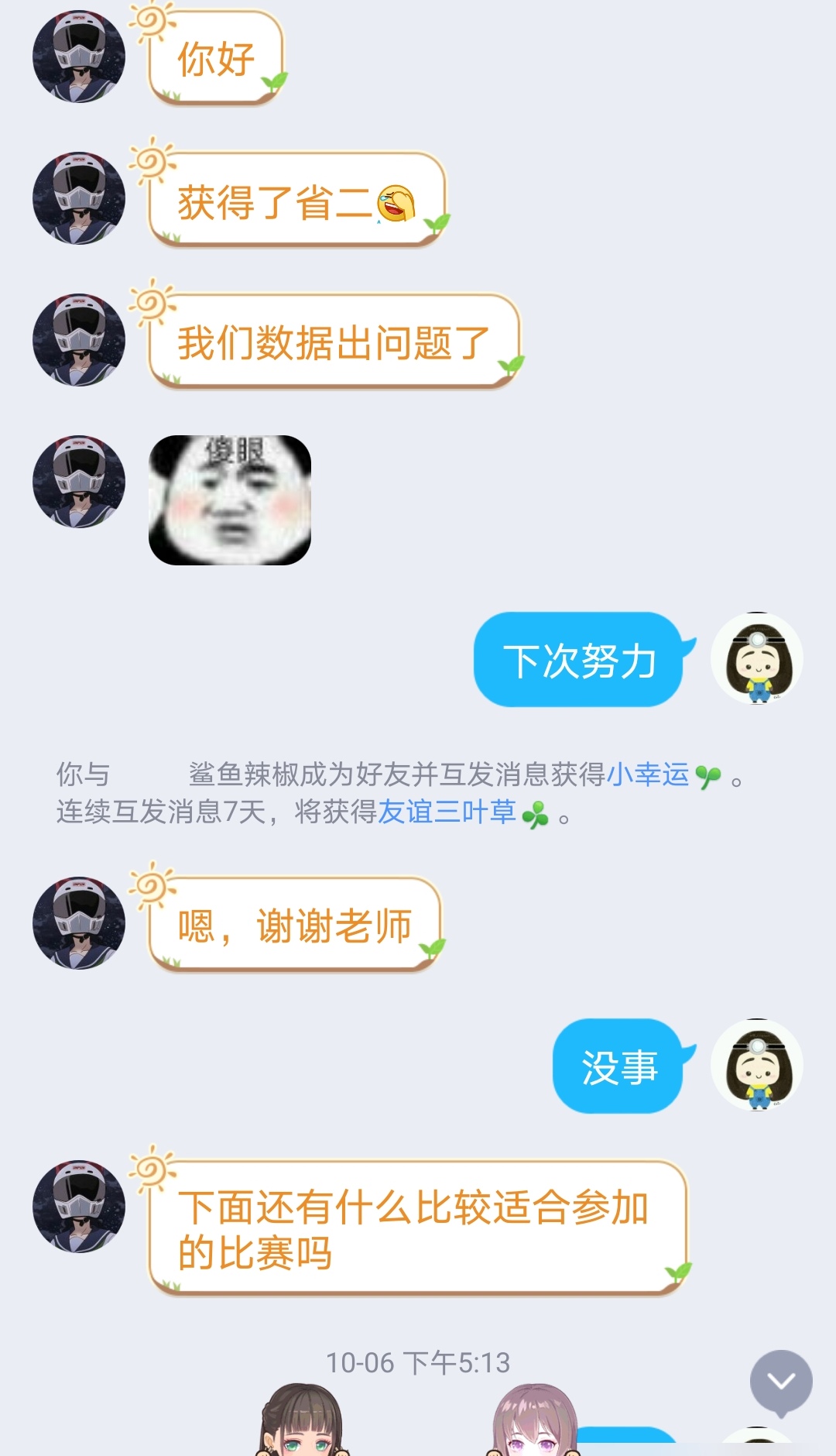The width and height of the screenshot is (836, 1456).
Task: Open the 小幸运 link
Action: click(647, 774)
